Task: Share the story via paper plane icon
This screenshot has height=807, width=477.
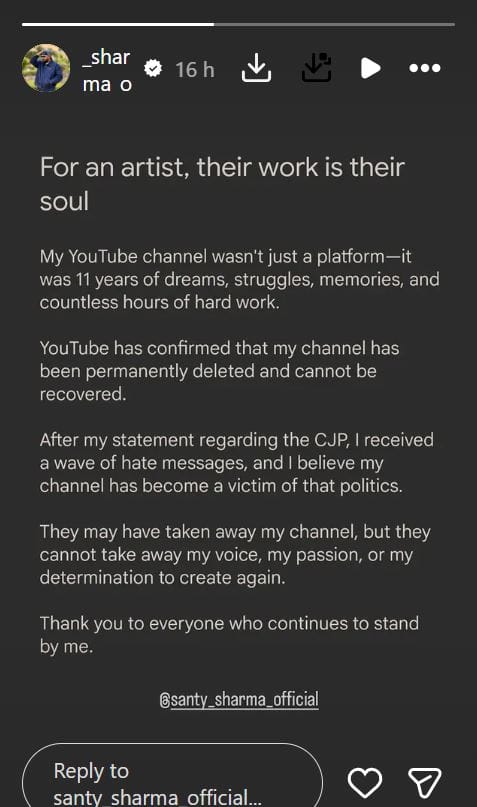Action: point(425,782)
